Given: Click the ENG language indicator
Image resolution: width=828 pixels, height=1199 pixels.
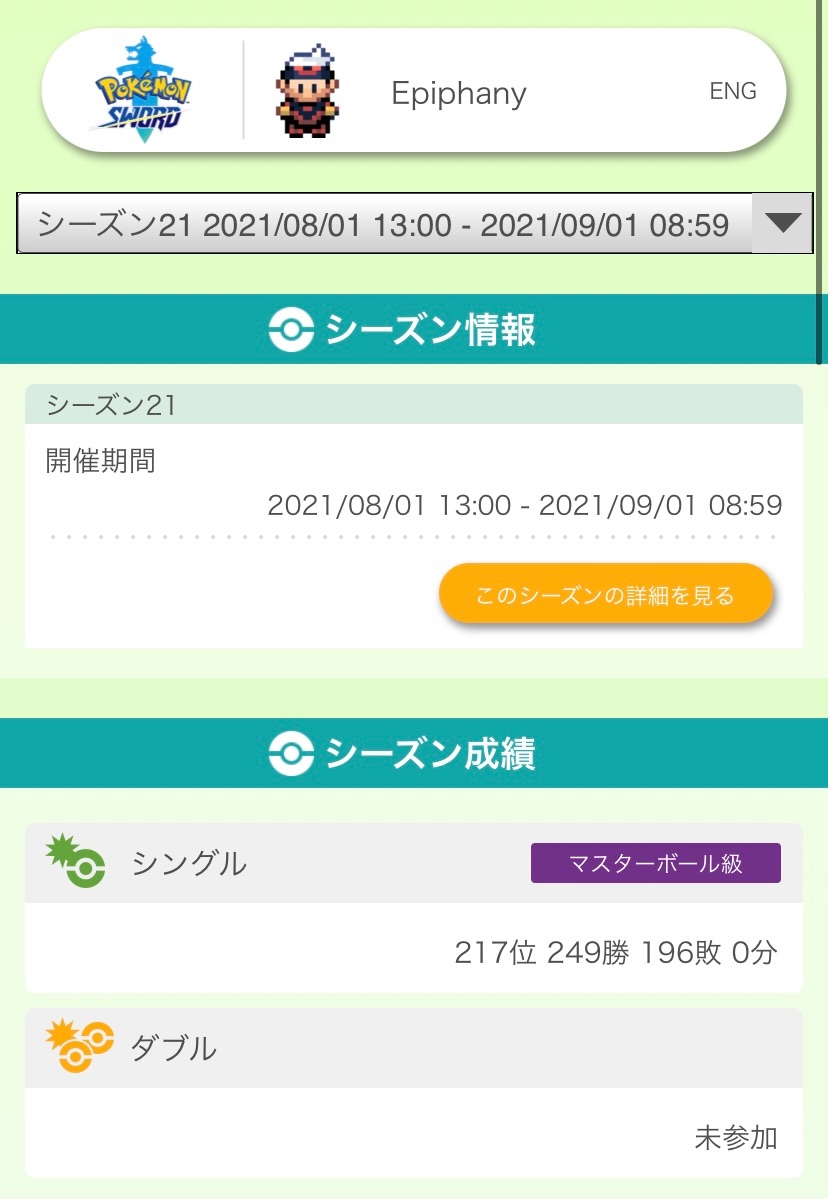Looking at the screenshot, I should click(x=735, y=91).
